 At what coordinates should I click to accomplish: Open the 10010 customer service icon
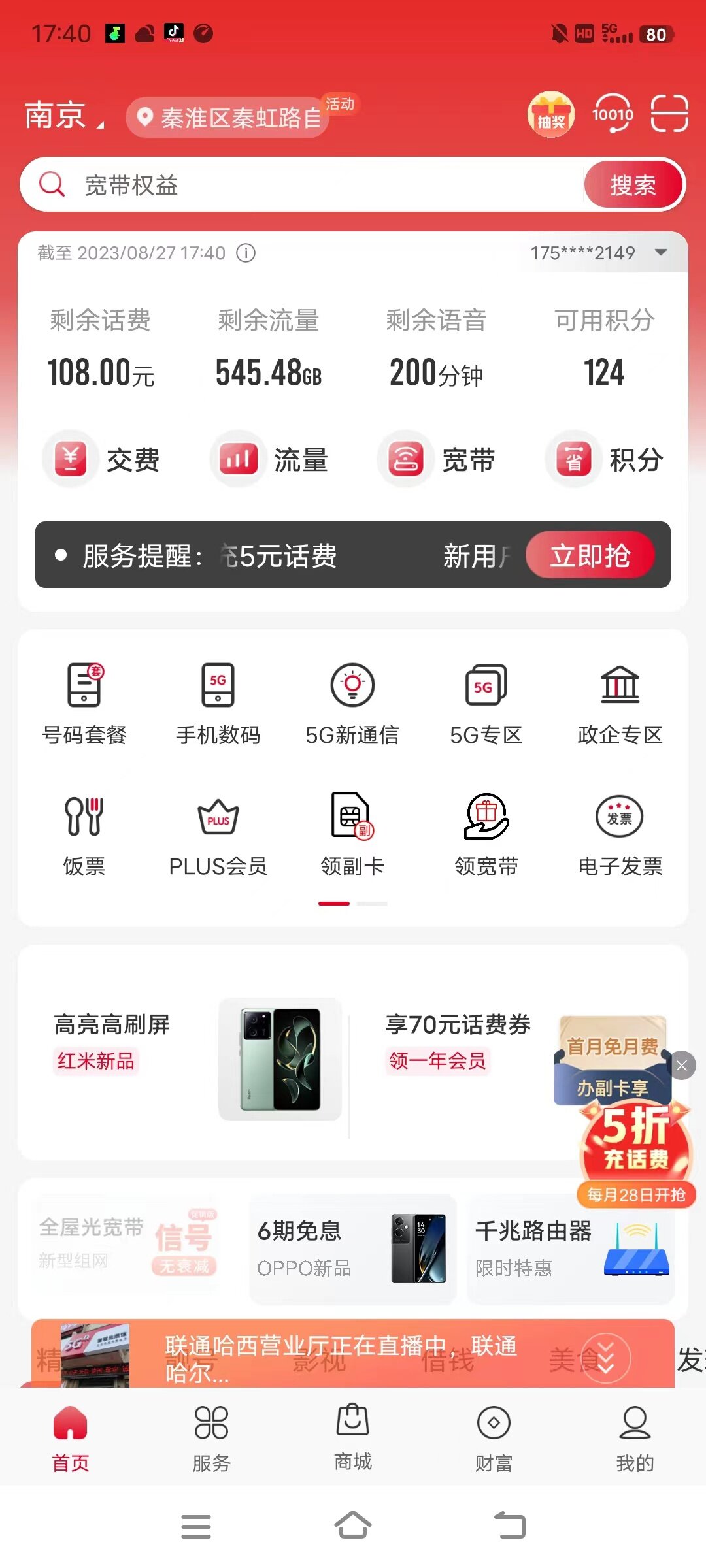(613, 114)
